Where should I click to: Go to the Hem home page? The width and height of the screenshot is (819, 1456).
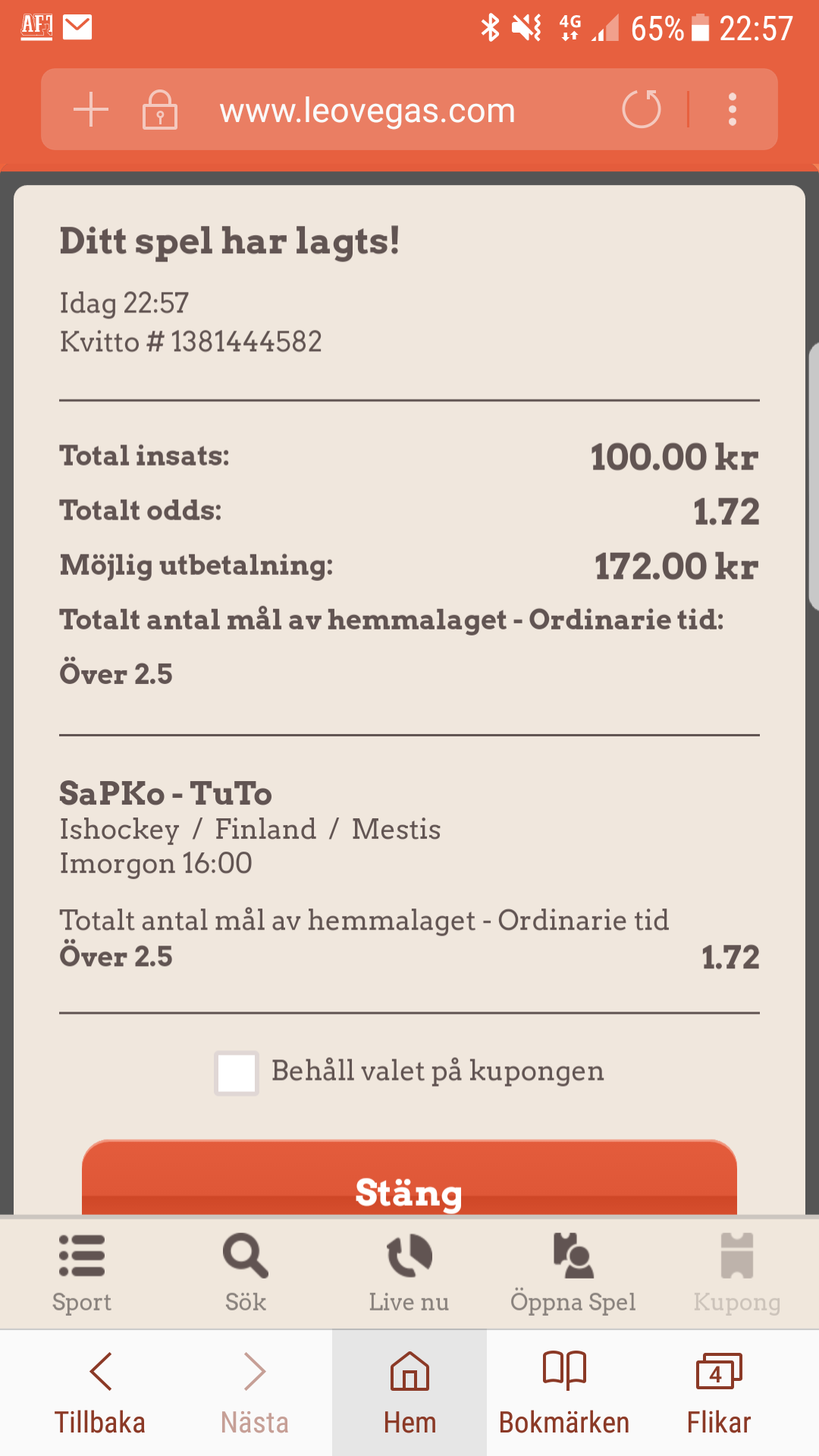(409, 1393)
